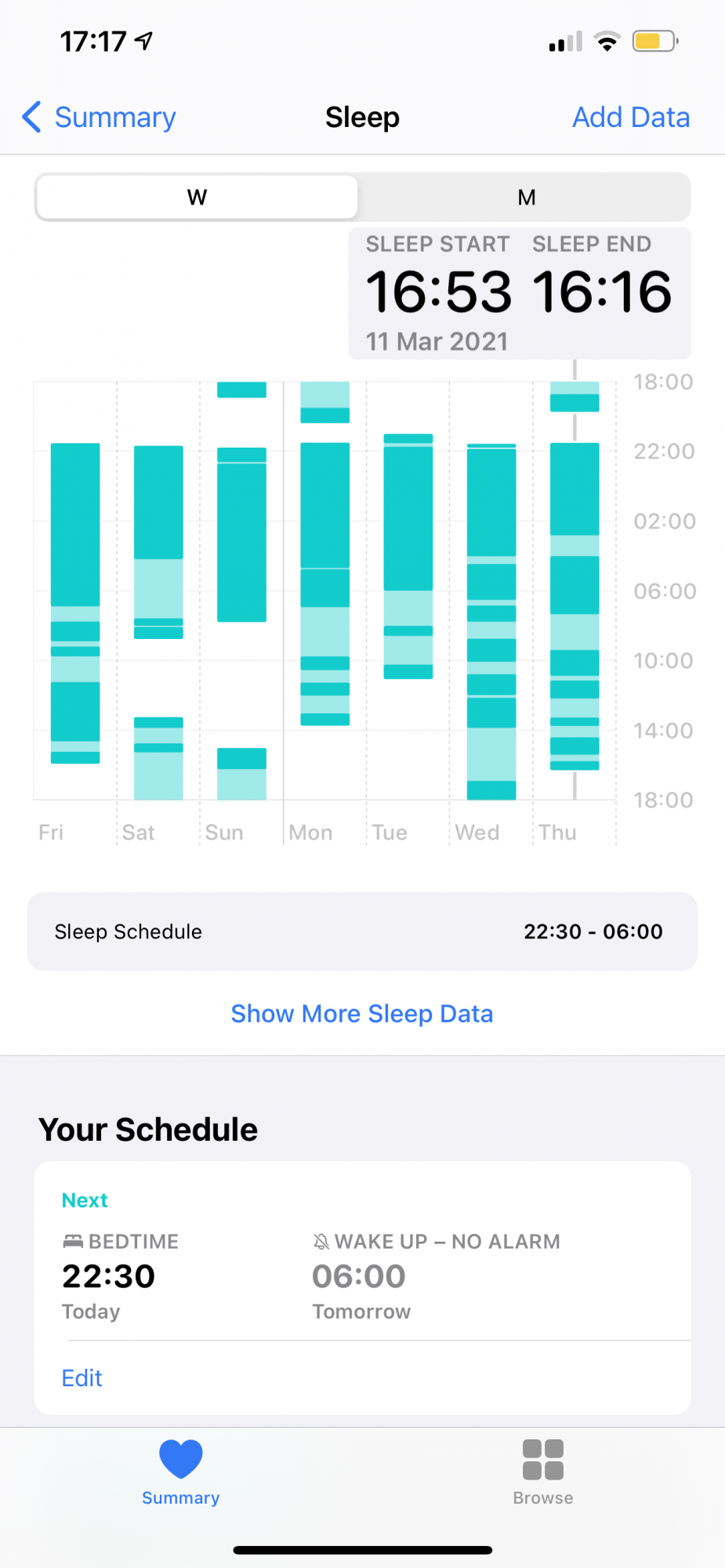Switch to the W weekly view
This screenshot has height=1568, width=725.
point(197,197)
